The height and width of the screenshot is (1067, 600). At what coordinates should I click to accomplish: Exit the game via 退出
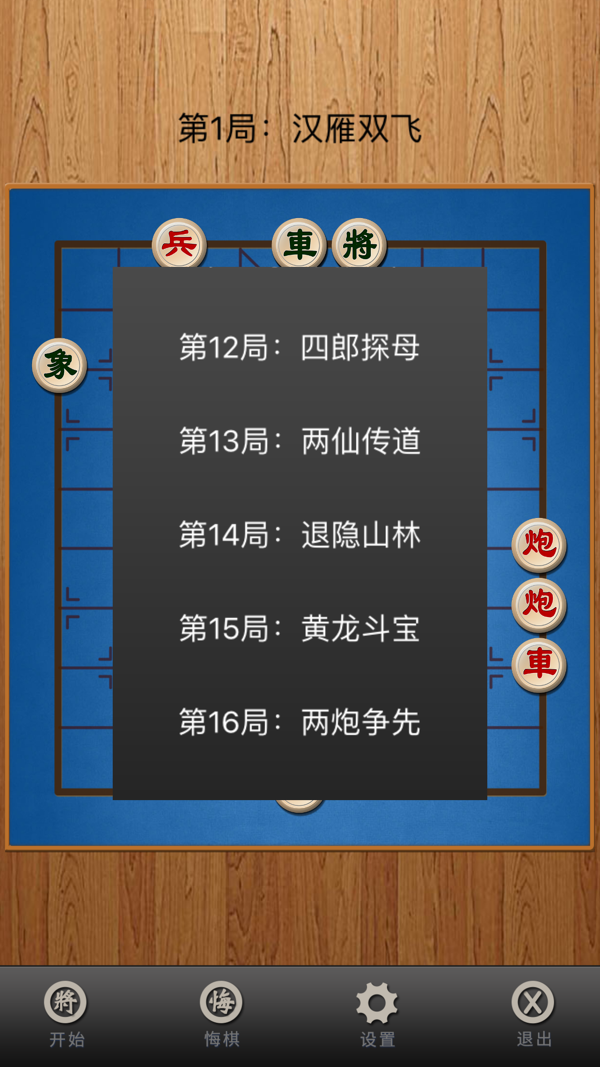tap(533, 1012)
